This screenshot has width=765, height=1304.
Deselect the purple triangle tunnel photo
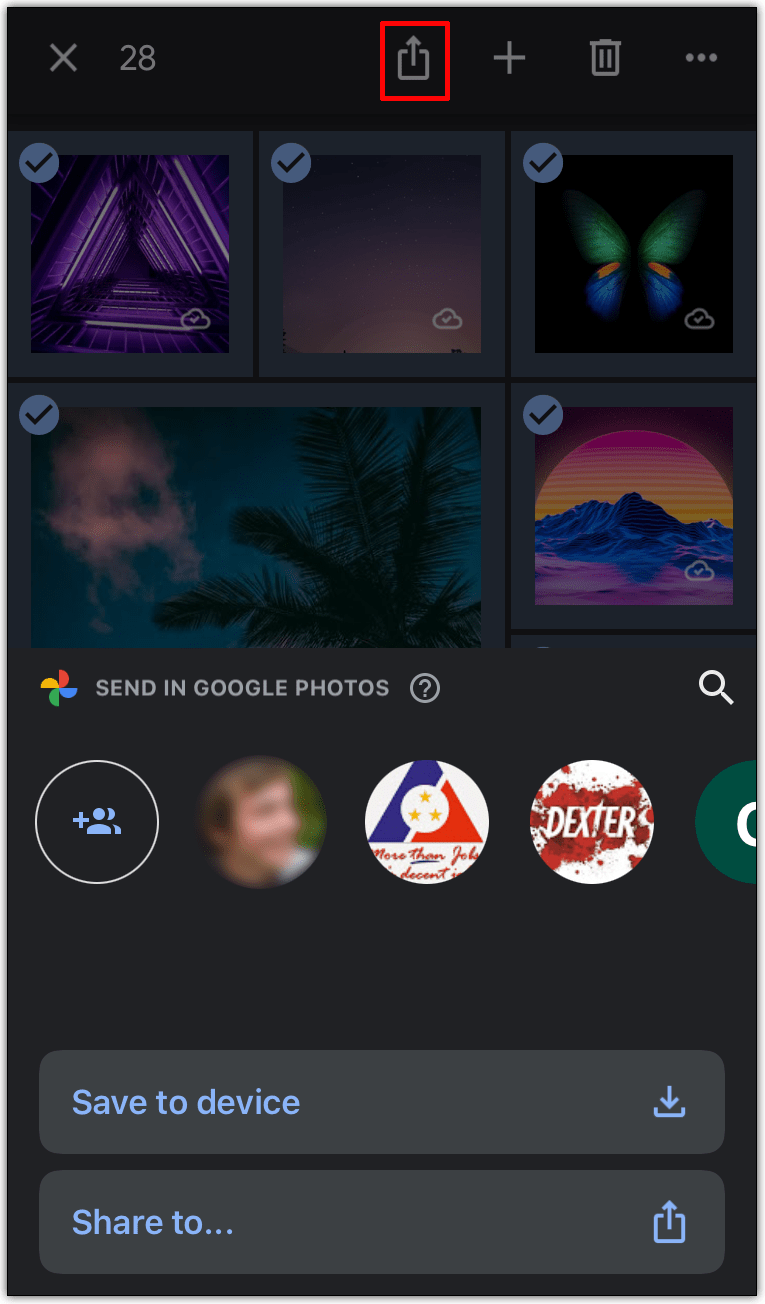(40, 163)
